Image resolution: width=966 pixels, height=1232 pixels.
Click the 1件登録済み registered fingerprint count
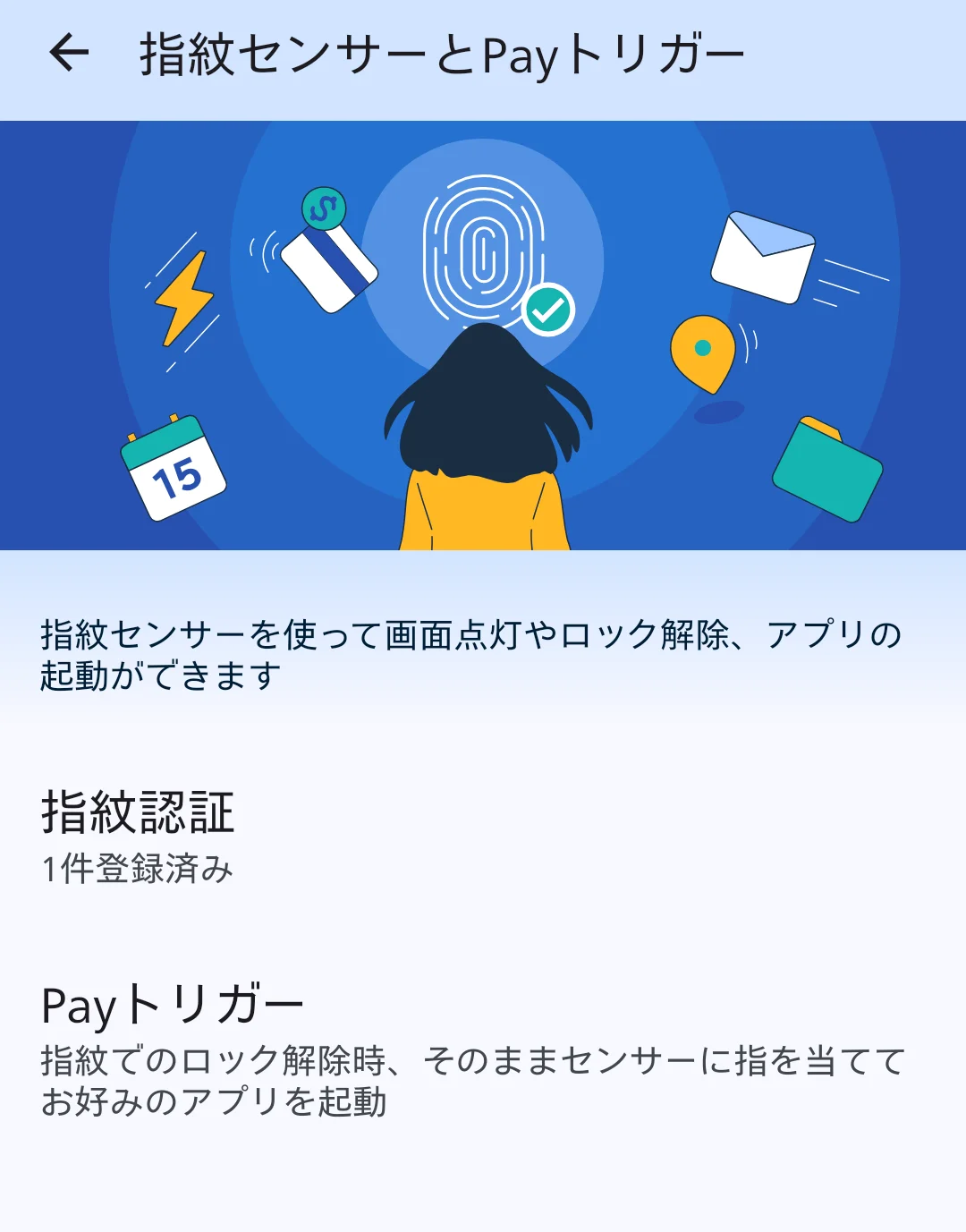[137, 864]
